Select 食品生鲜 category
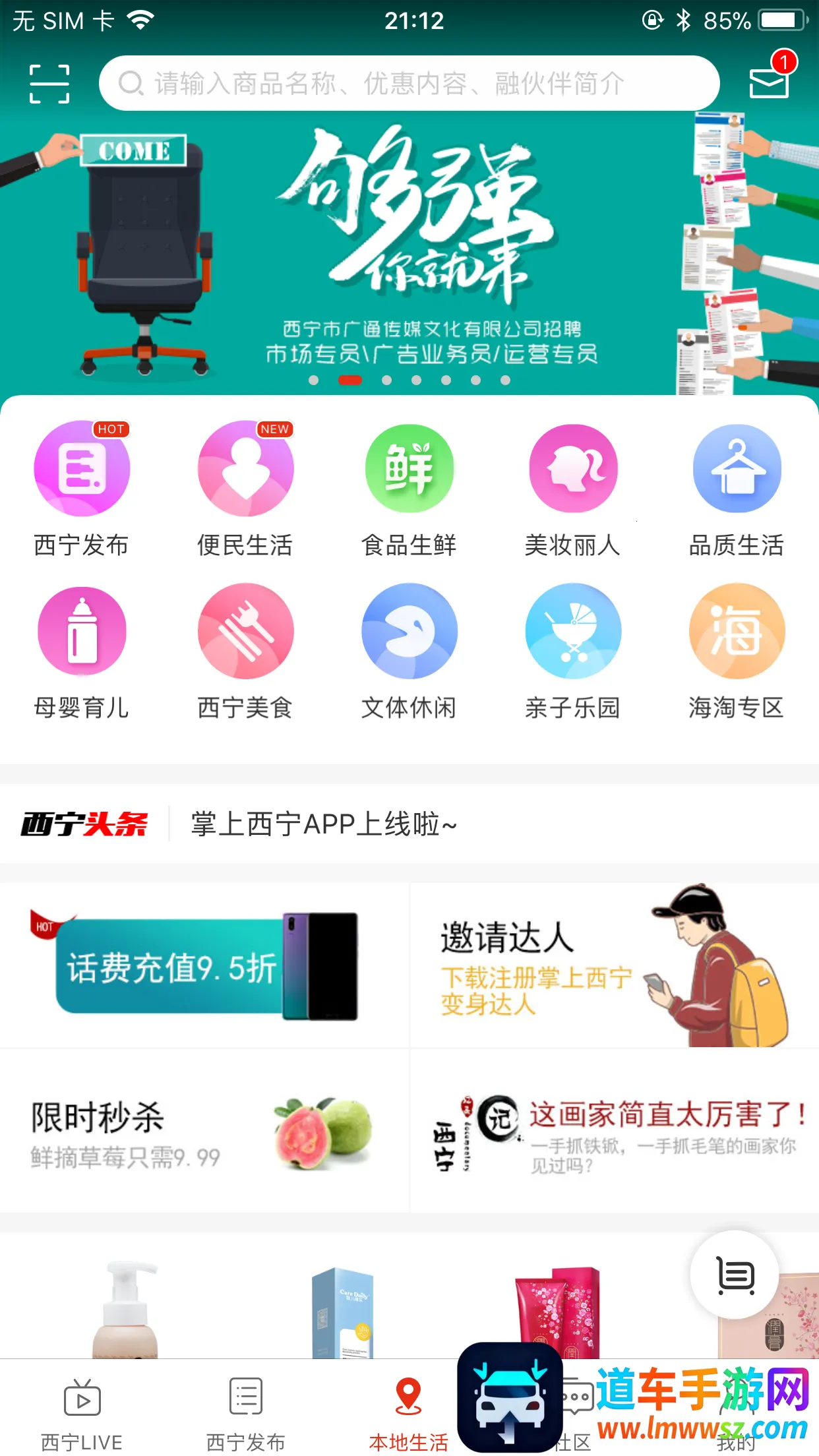Screen dimensions: 819x1456 (x=409, y=489)
